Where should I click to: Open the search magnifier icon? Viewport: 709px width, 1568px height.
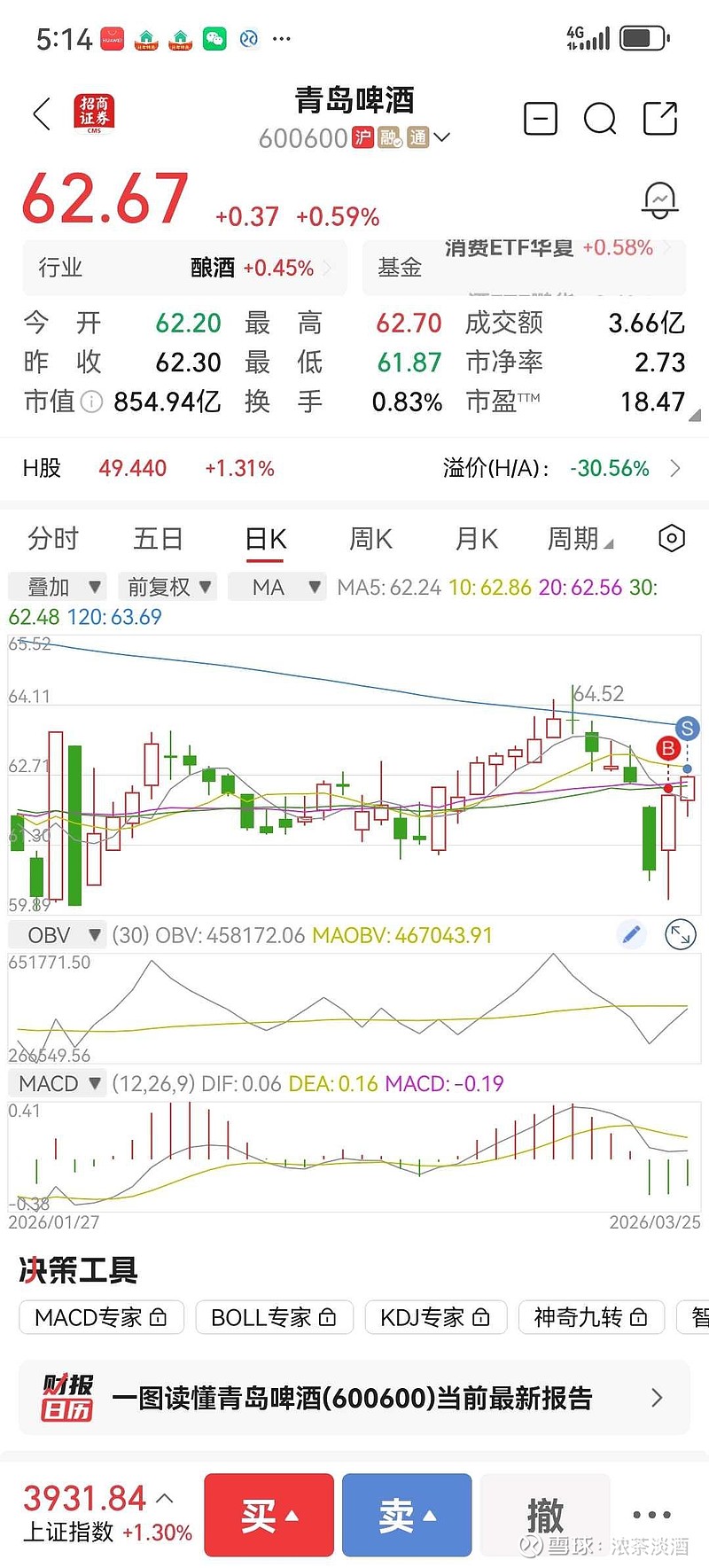(x=600, y=119)
